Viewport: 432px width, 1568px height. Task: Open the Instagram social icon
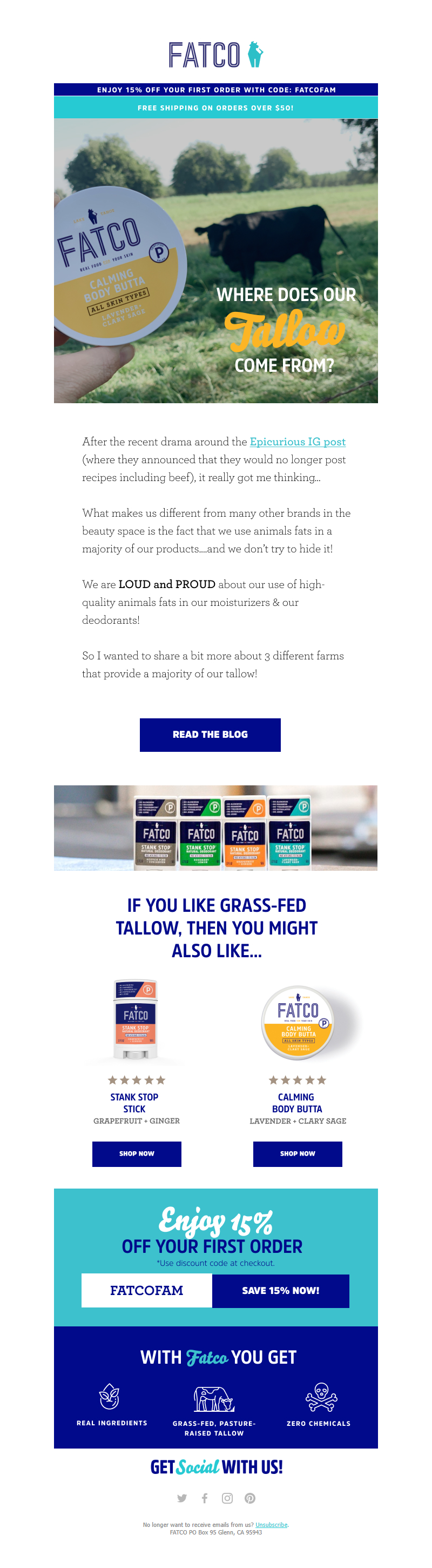(227, 1498)
